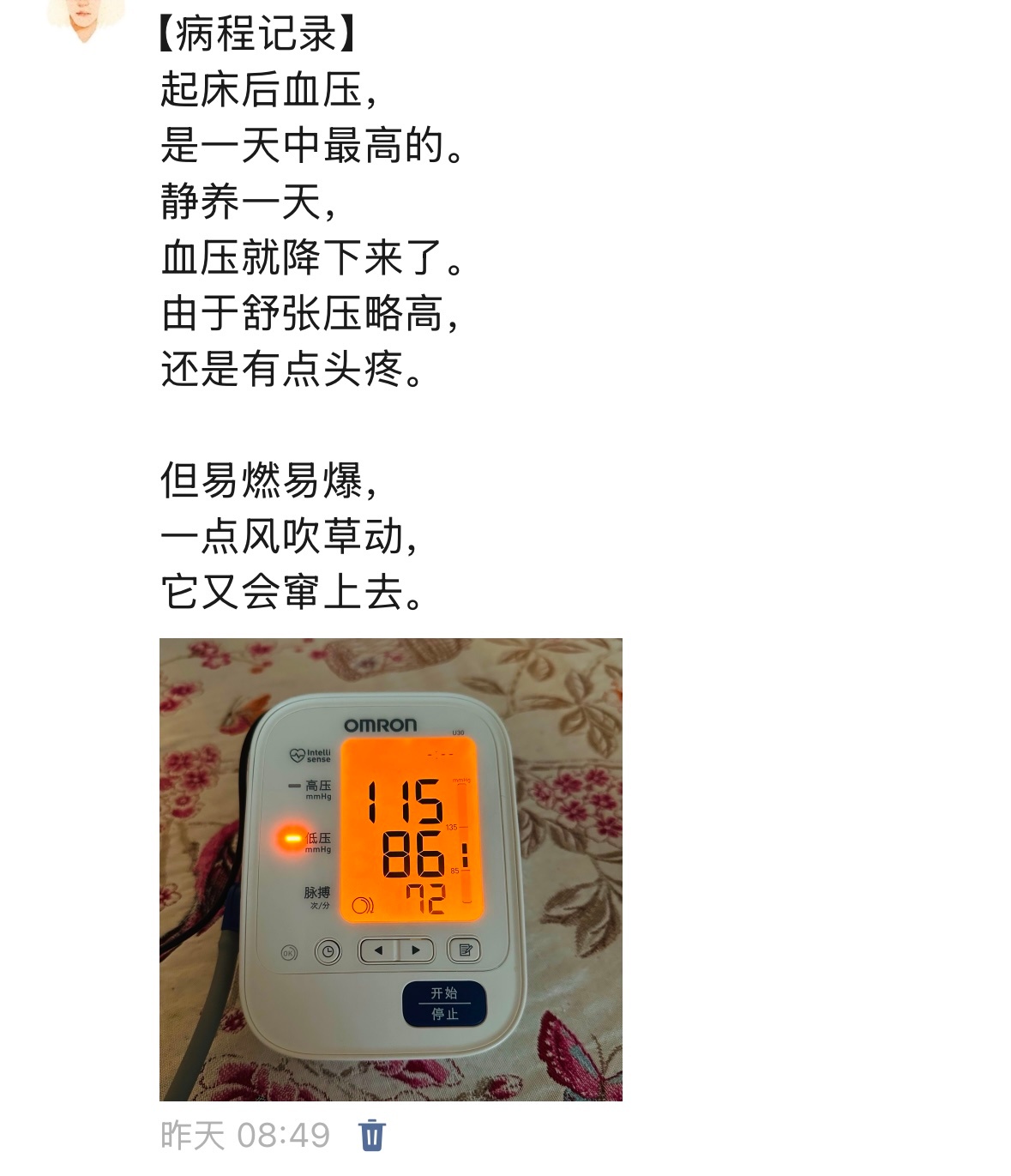Viewport: 1011px width, 1176px height.
Task: Open the poster's profile avatar
Action: tap(84, 17)
